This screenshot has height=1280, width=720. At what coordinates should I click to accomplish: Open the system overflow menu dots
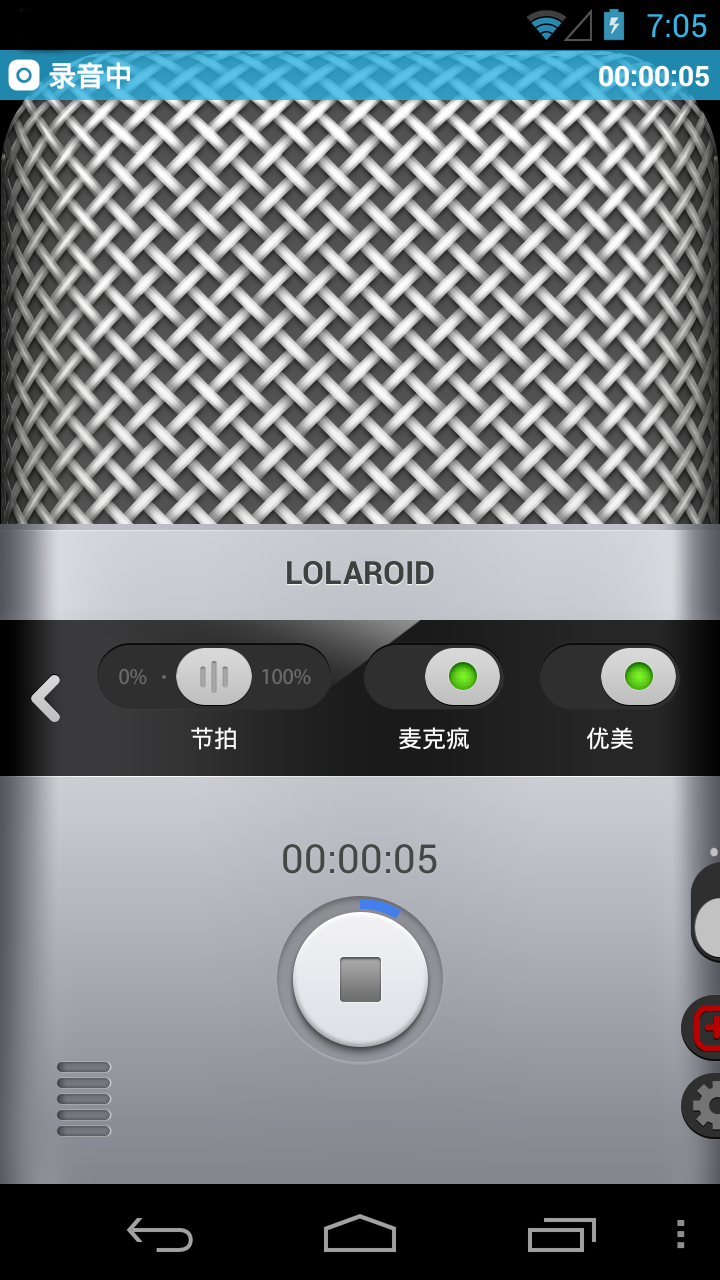(680, 1234)
